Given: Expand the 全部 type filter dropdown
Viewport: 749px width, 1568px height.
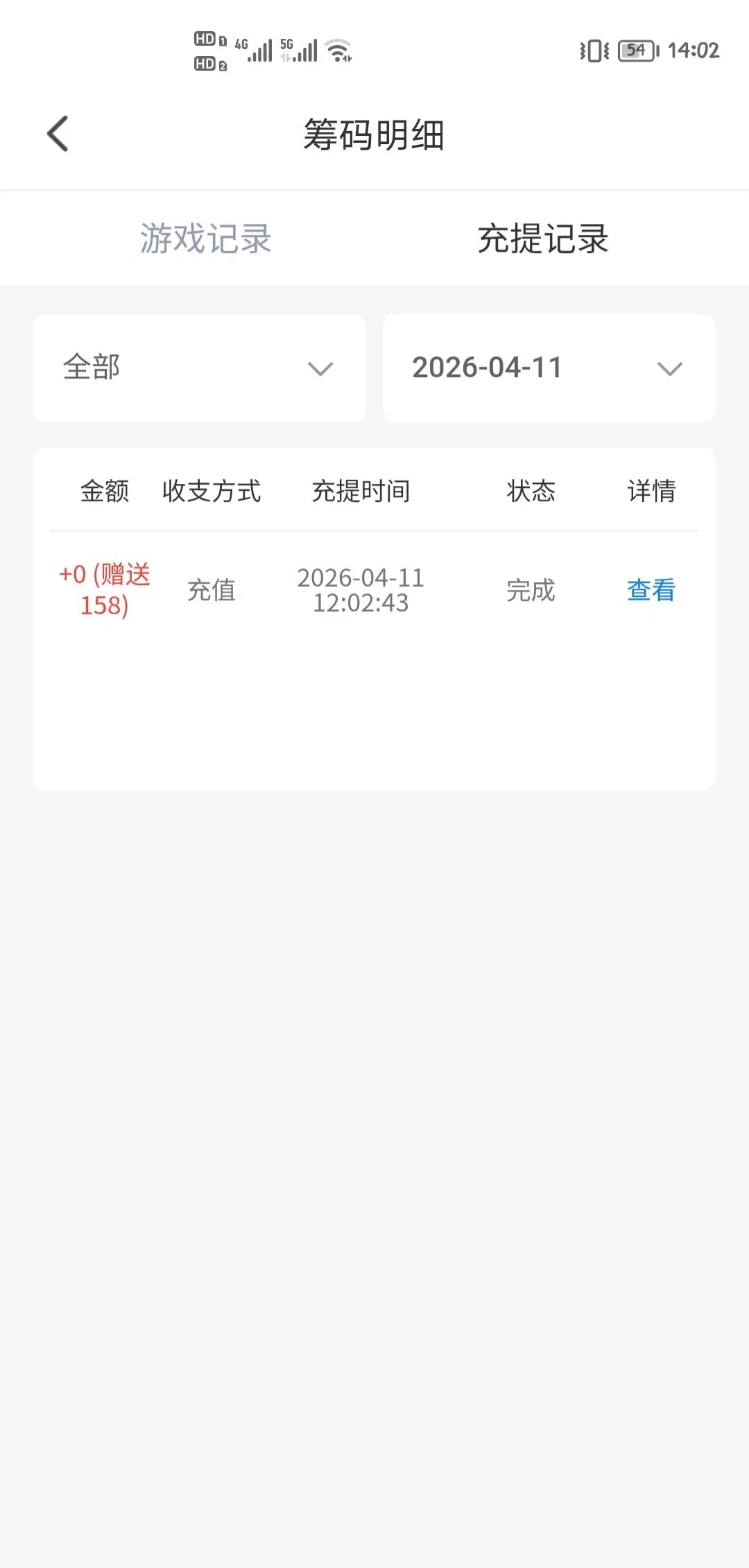Looking at the screenshot, I should point(200,368).
